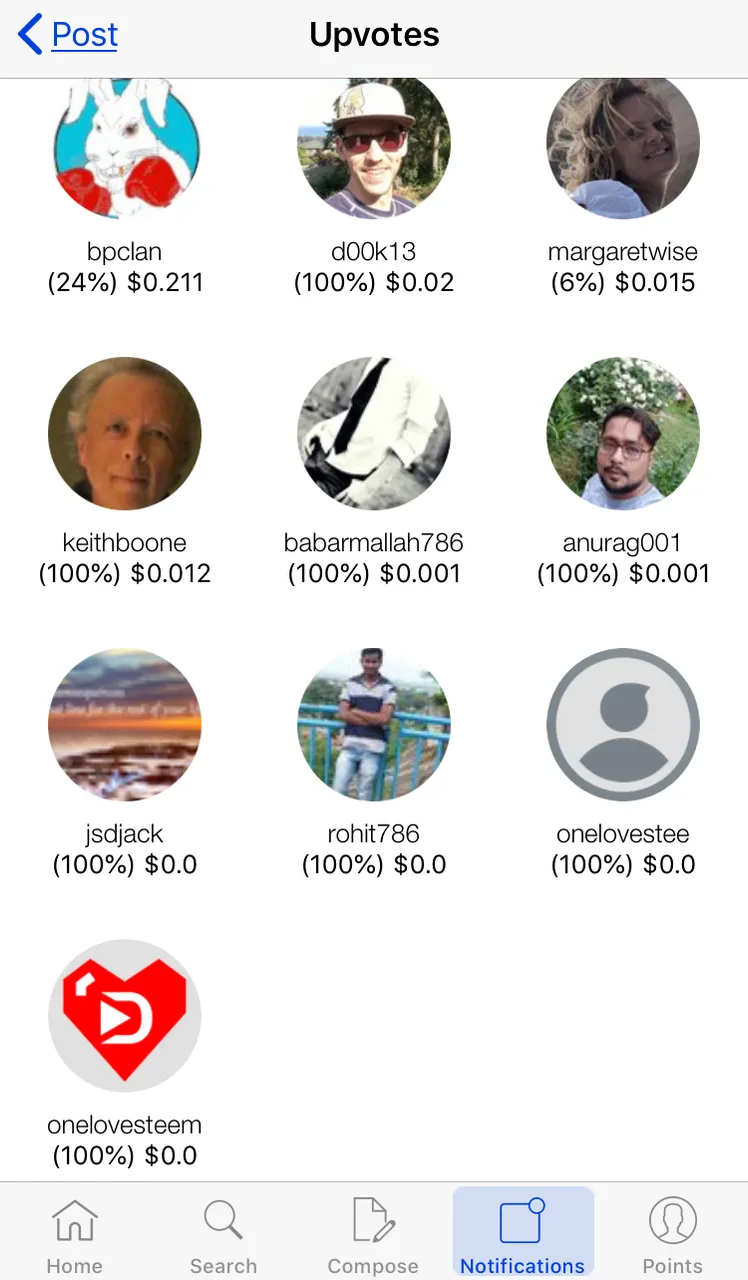Screen dimensions: 748x1280
Task: Open bpclan's profile
Action: (125, 148)
